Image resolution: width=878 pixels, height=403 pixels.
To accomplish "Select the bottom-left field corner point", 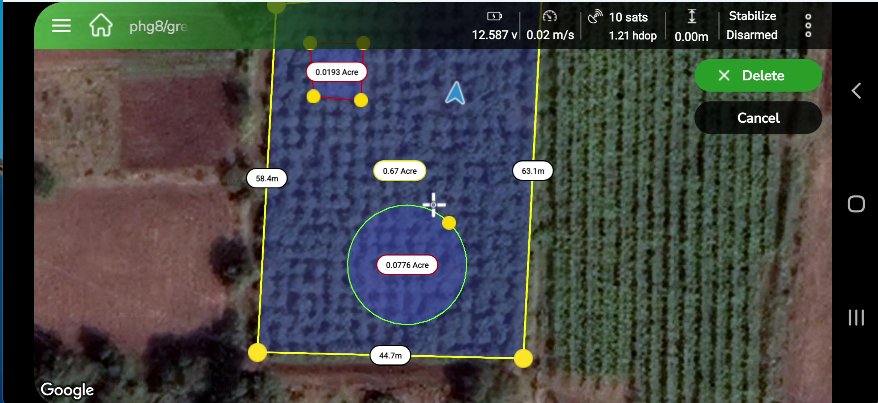I will pyautogui.click(x=257, y=352).
